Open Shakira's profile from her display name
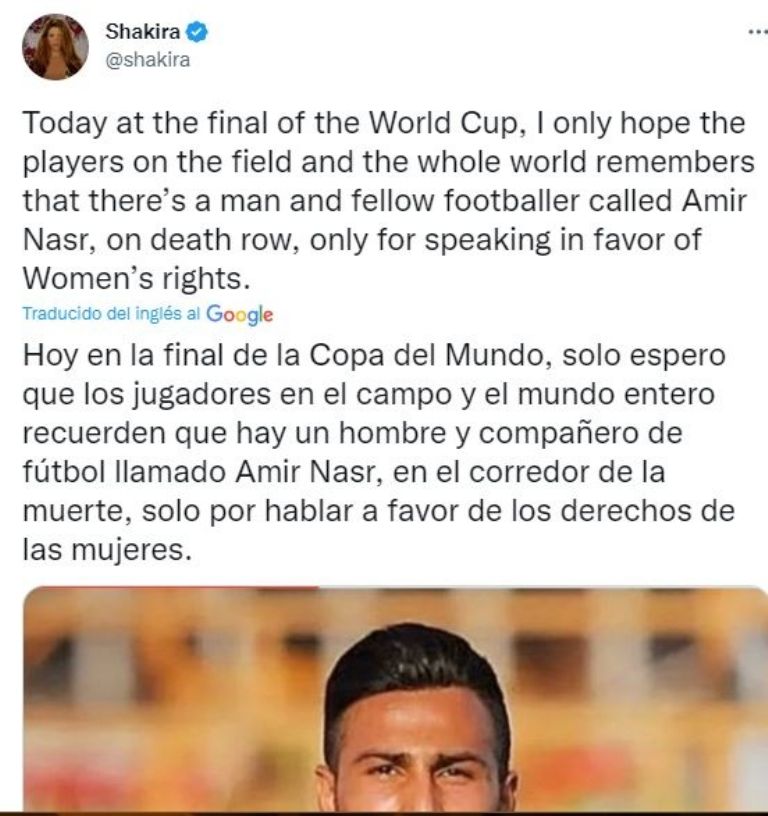Image resolution: width=768 pixels, height=816 pixels. (x=143, y=32)
